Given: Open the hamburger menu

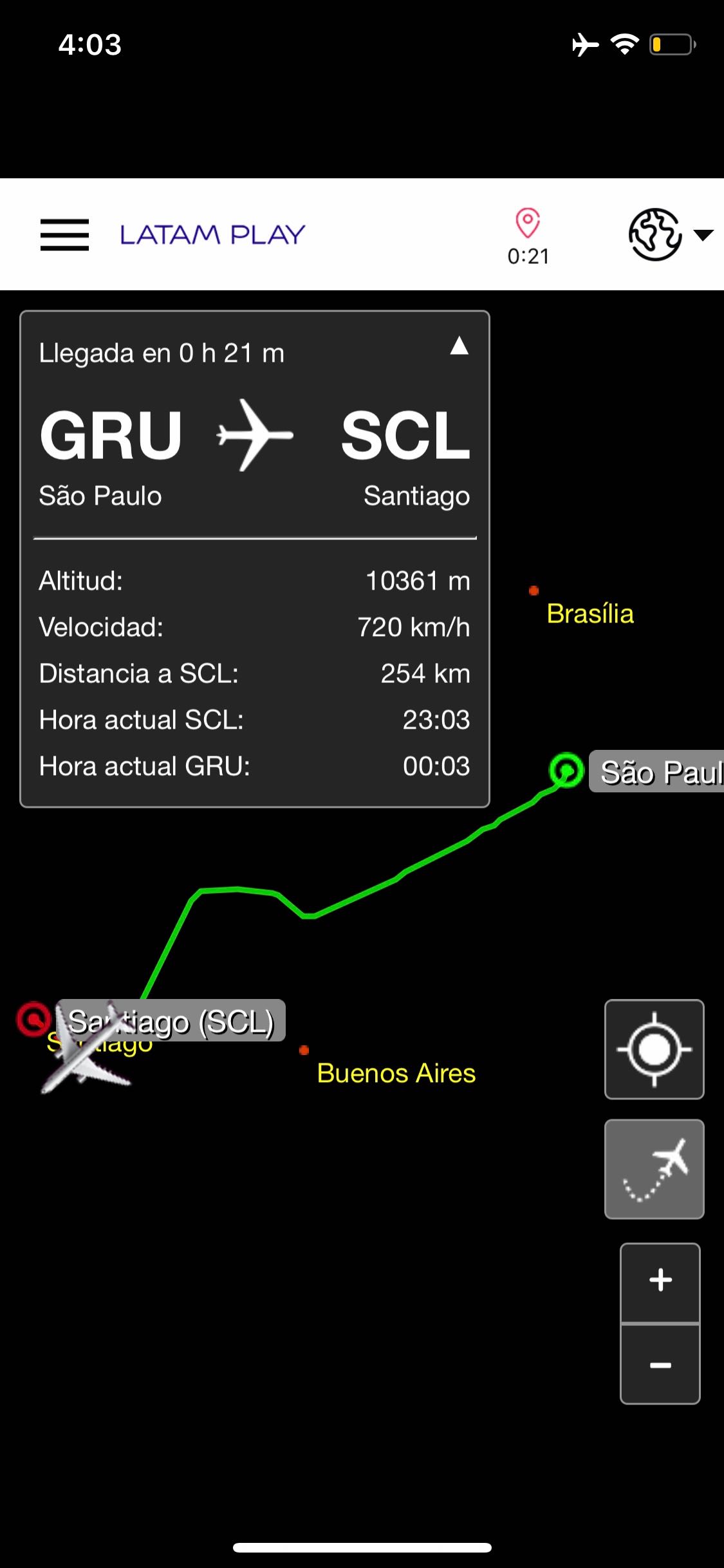Looking at the screenshot, I should pyautogui.click(x=64, y=234).
